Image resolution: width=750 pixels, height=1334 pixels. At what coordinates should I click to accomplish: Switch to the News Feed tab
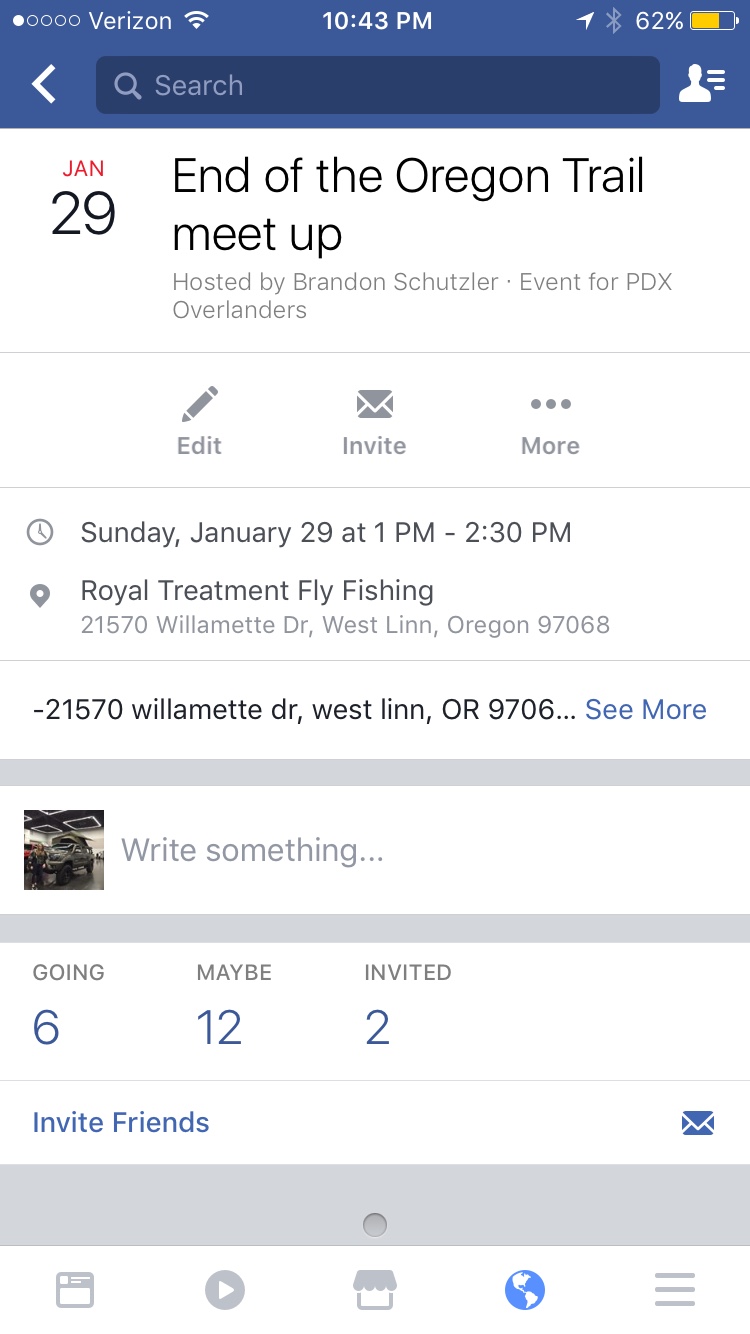click(75, 1290)
